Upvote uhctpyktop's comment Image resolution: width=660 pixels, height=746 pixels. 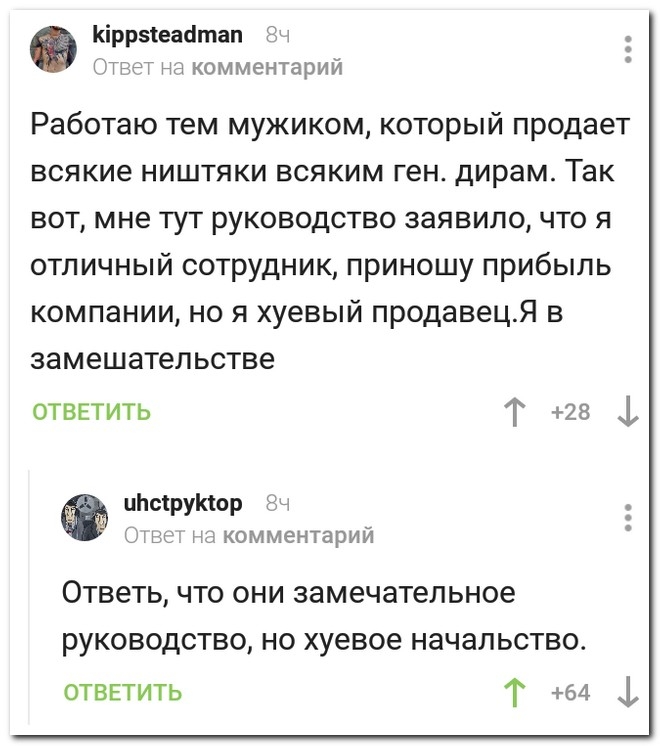coord(515,692)
